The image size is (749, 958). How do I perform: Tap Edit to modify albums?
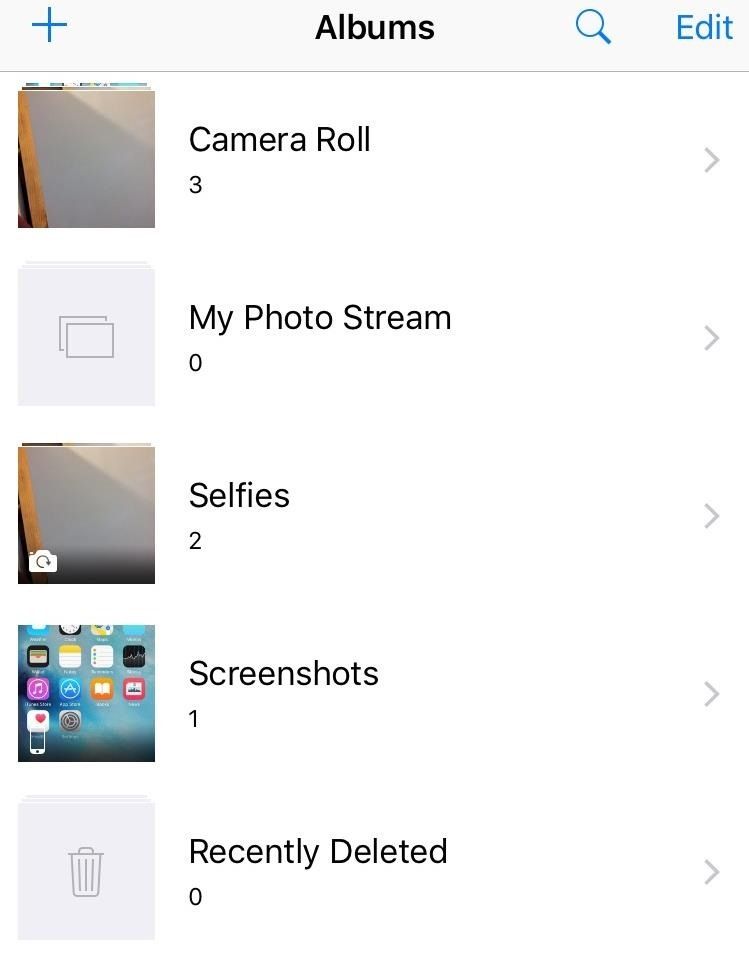coord(704,27)
